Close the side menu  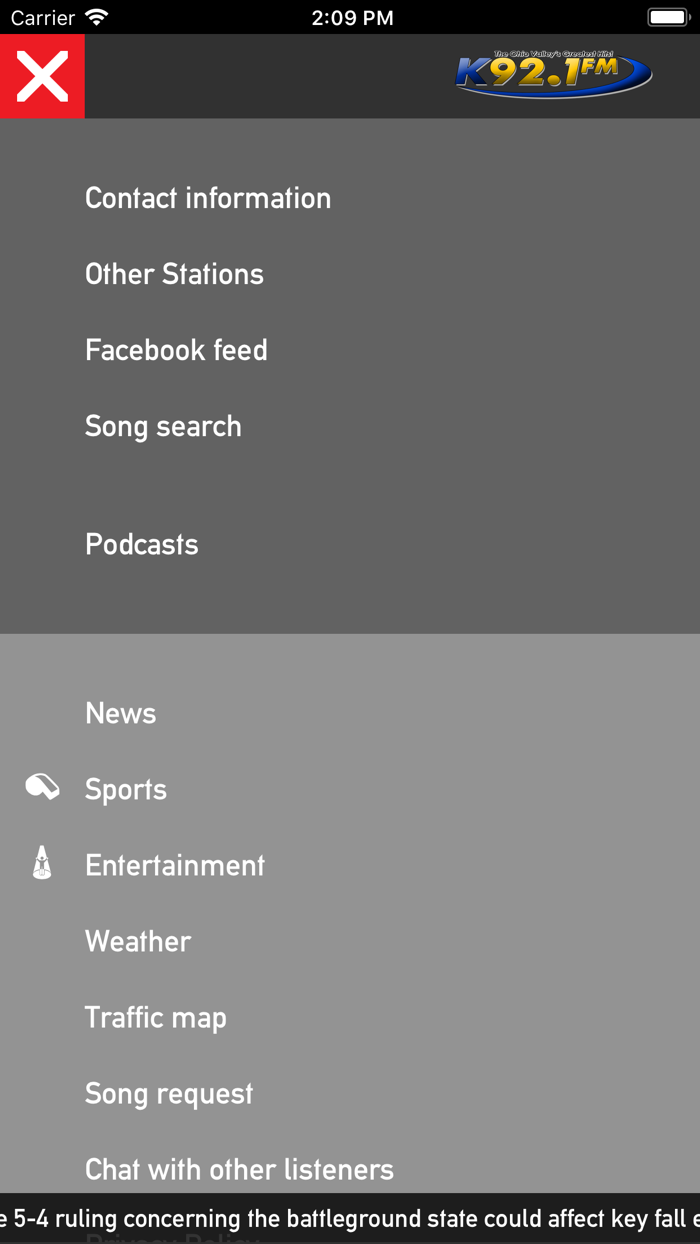(42, 76)
